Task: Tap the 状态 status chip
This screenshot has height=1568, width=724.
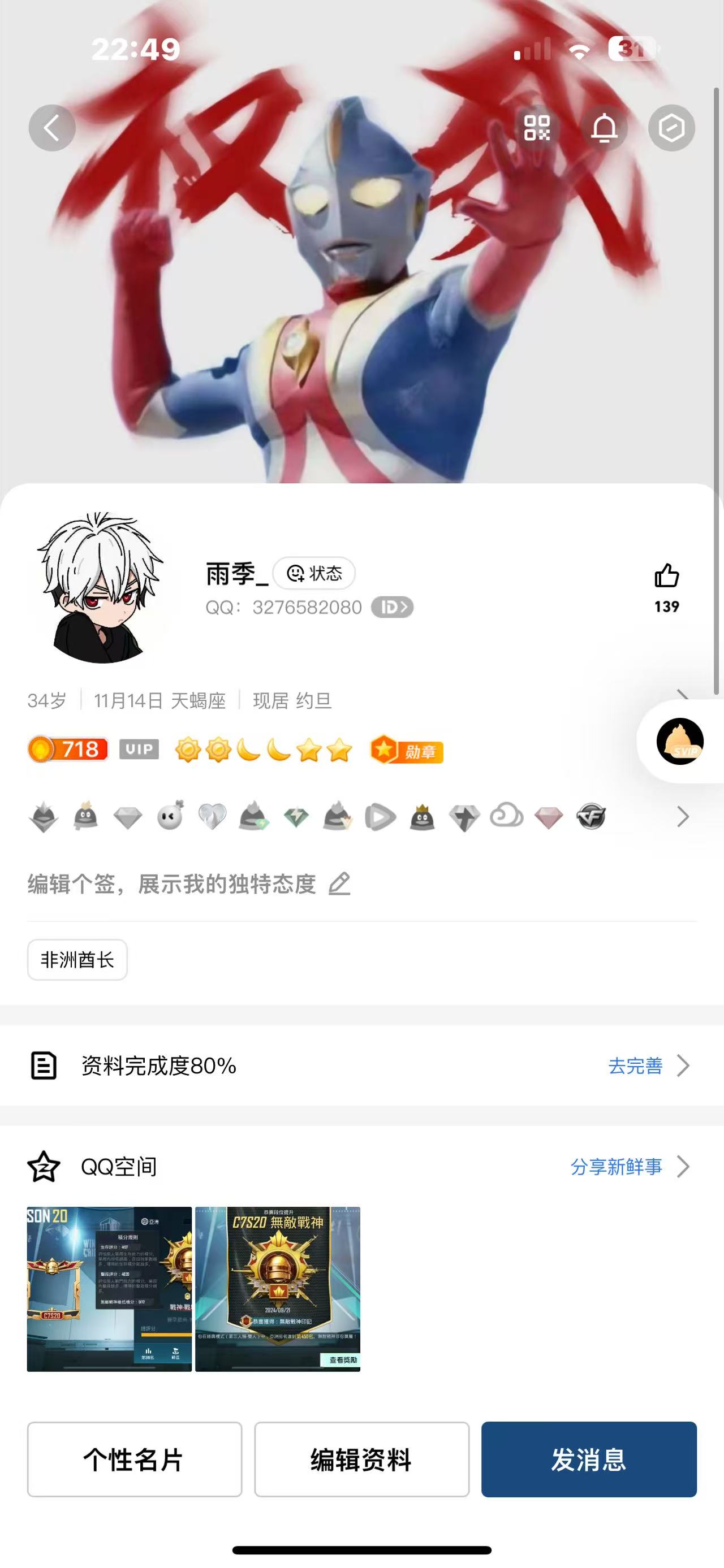Action: 314,573
